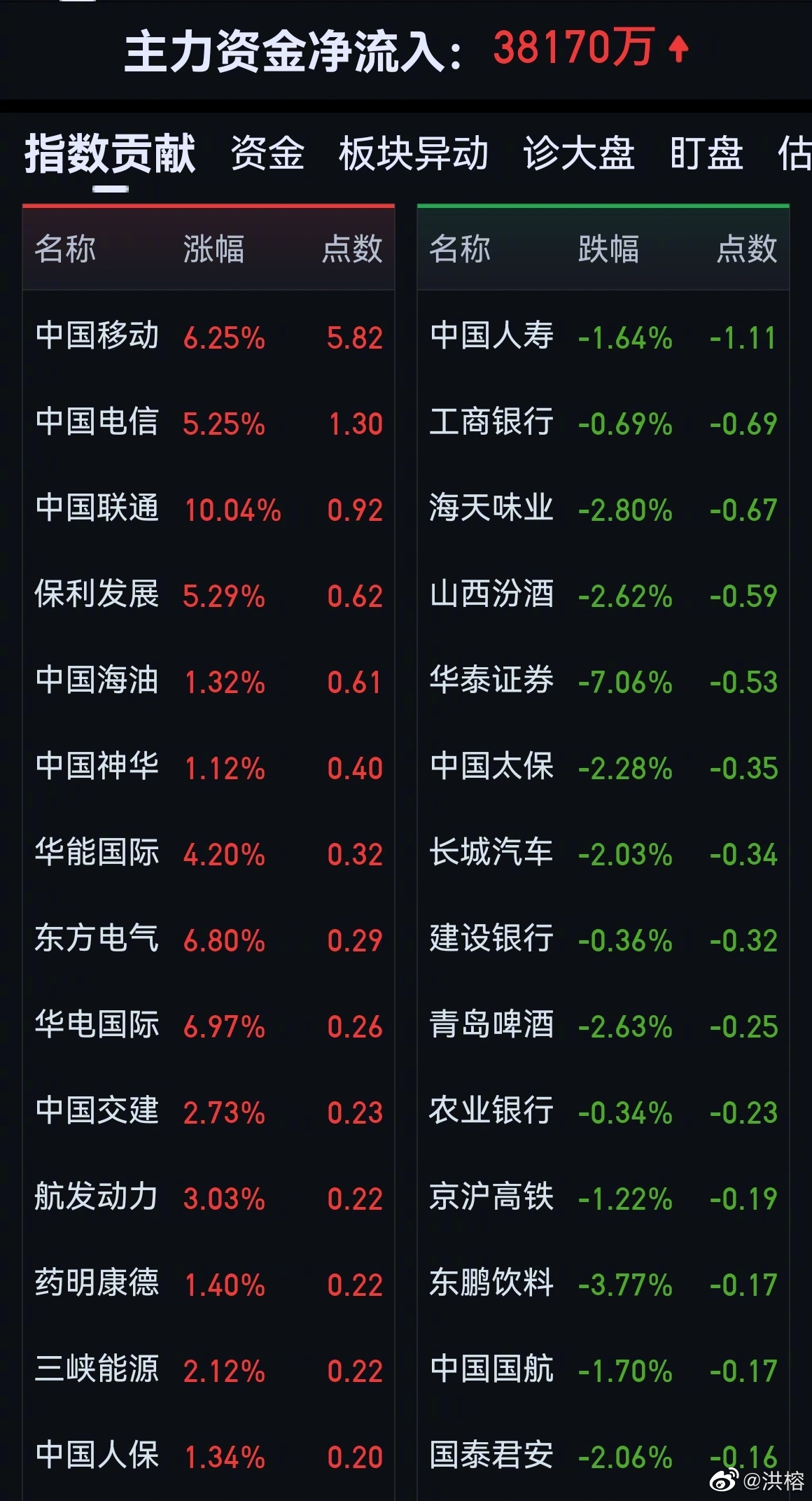View 工商银行 stock details
The width and height of the screenshot is (812, 1501).
point(491,422)
